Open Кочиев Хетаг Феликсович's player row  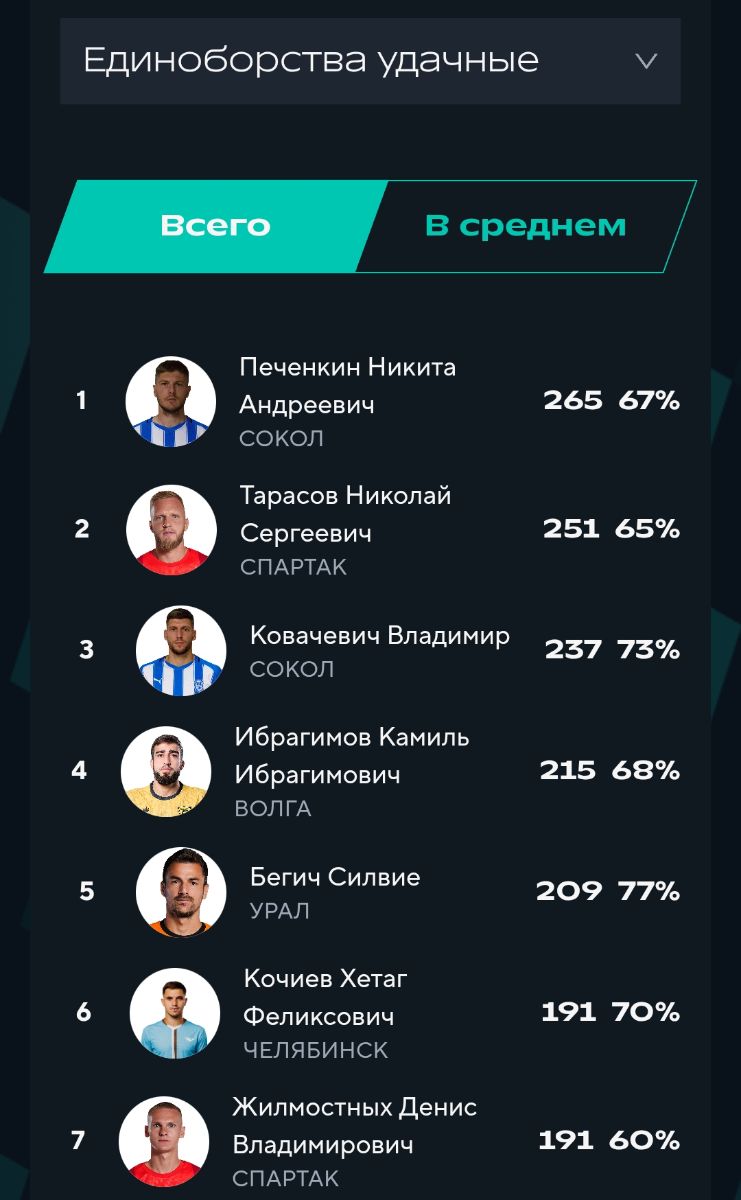point(325,998)
